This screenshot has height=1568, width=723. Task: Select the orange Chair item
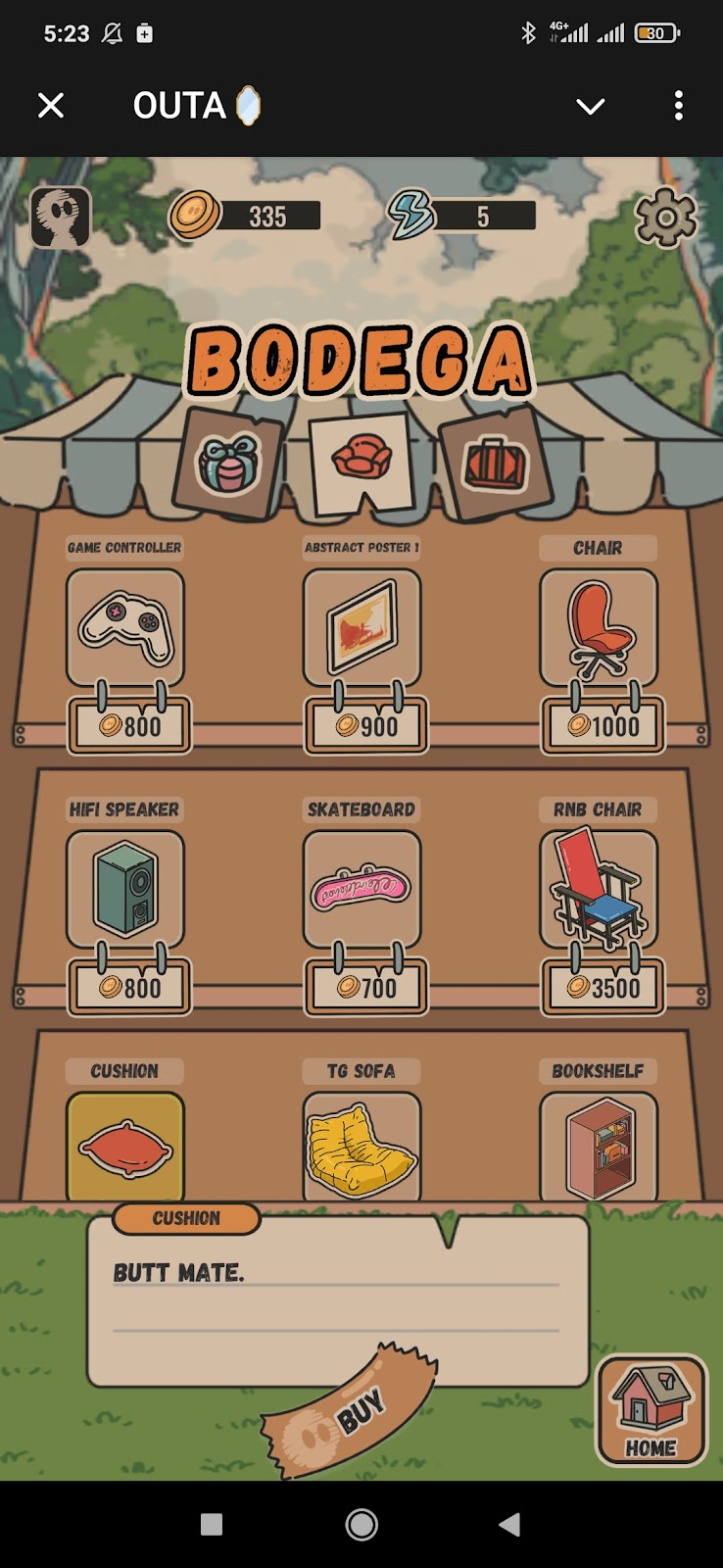[598, 627]
